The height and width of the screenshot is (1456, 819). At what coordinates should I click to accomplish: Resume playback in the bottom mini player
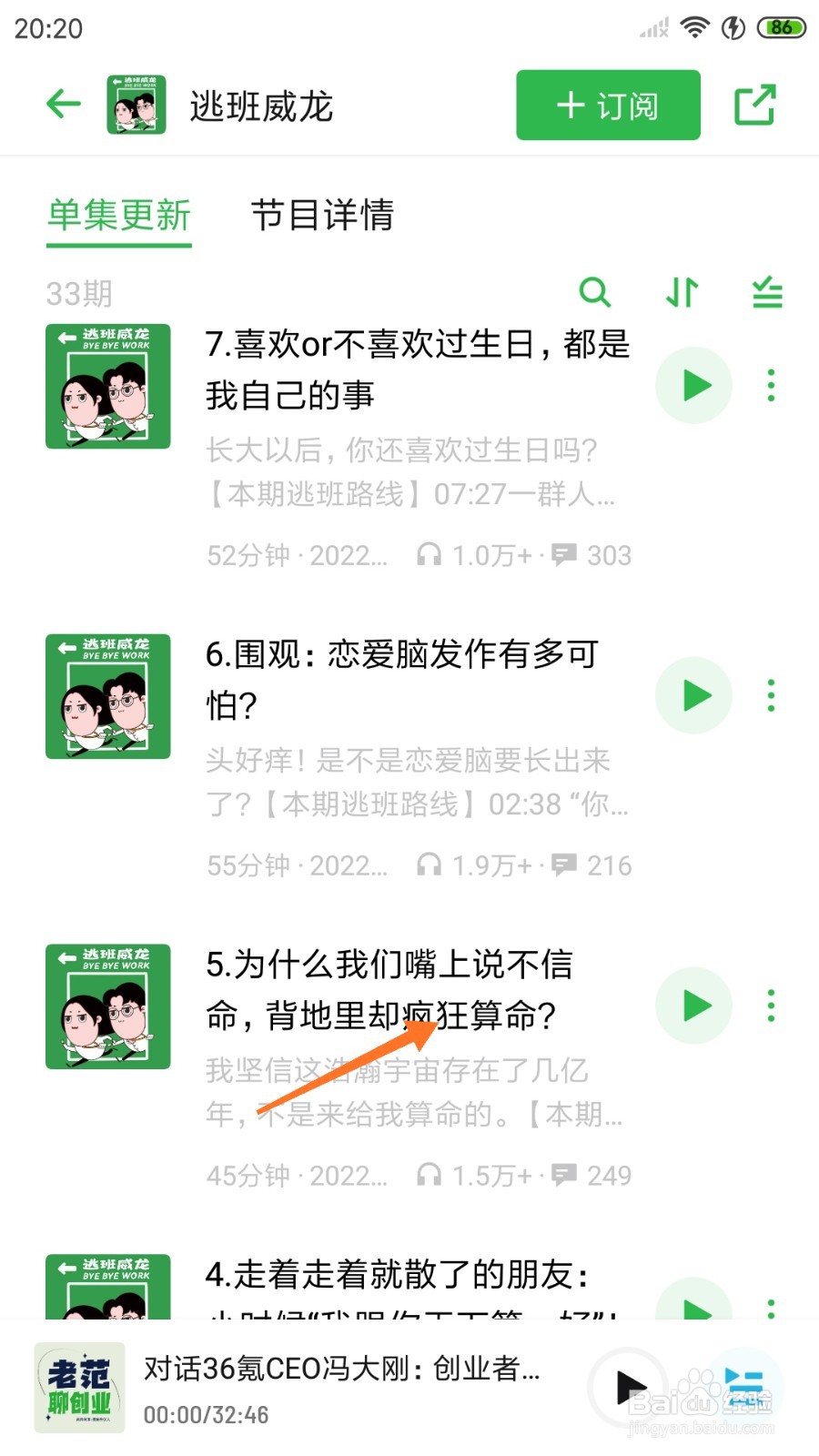click(x=630, y=1385)
